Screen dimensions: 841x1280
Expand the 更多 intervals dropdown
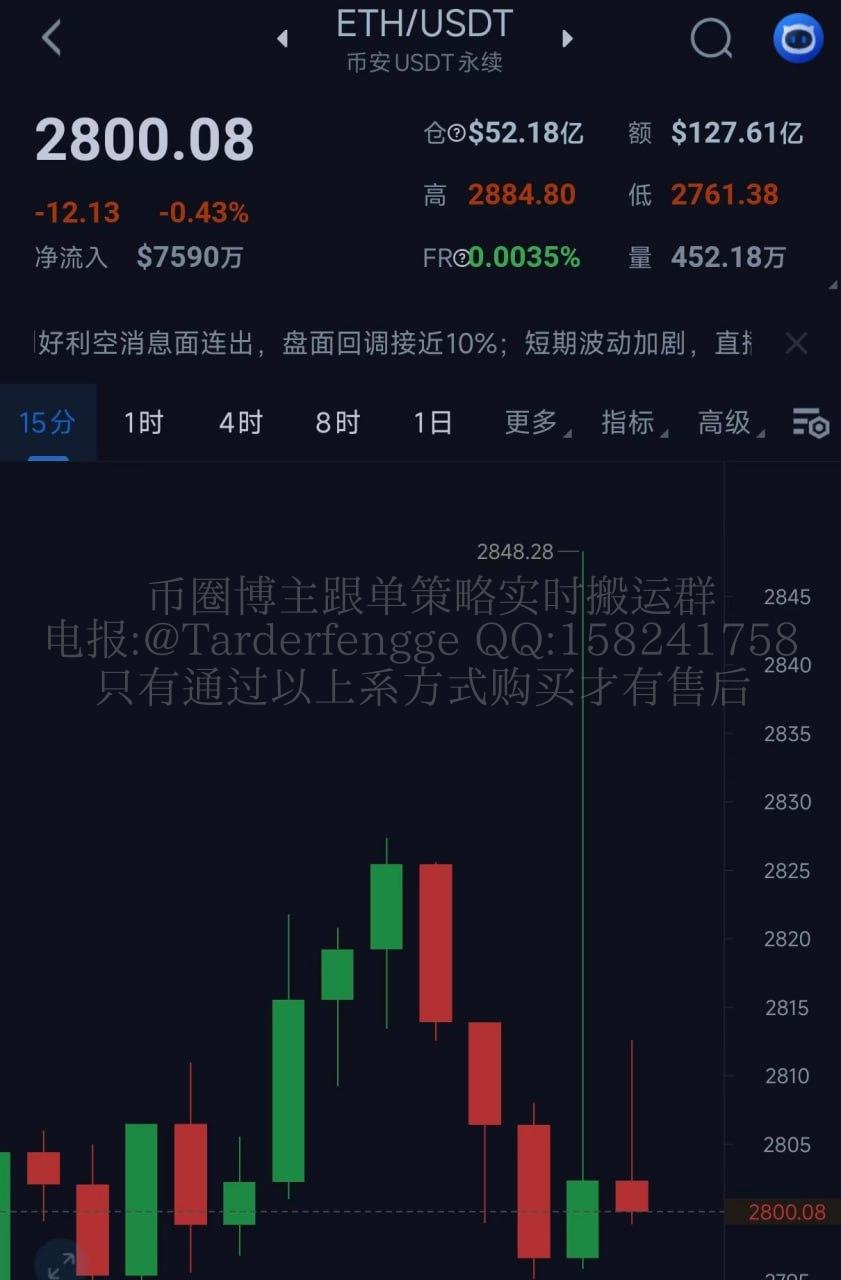tap(533, 423)
